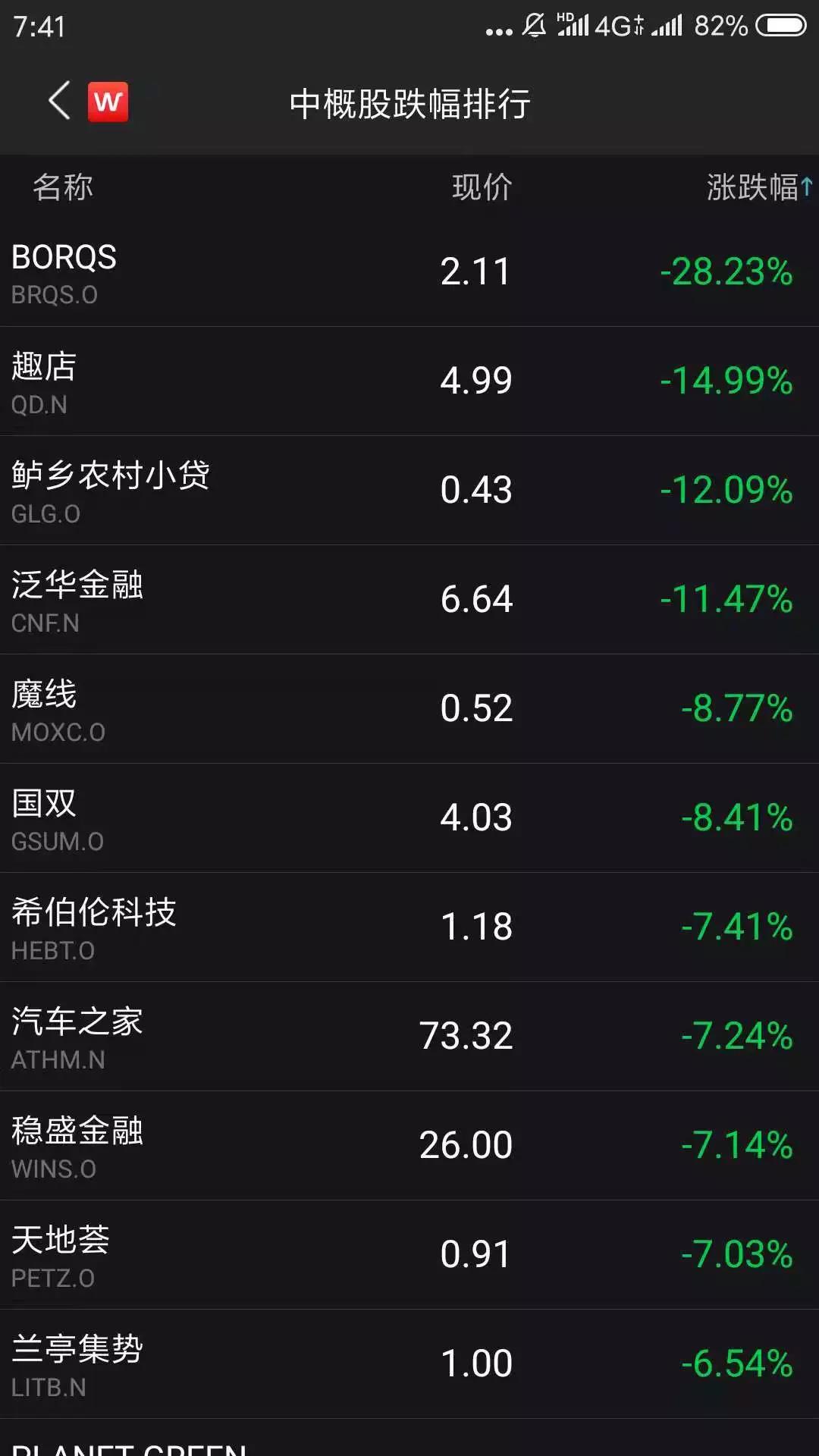View 鲈乡农村小贷 stock details
Viewport: 819px width, 1456px height.
pos(409,491)
